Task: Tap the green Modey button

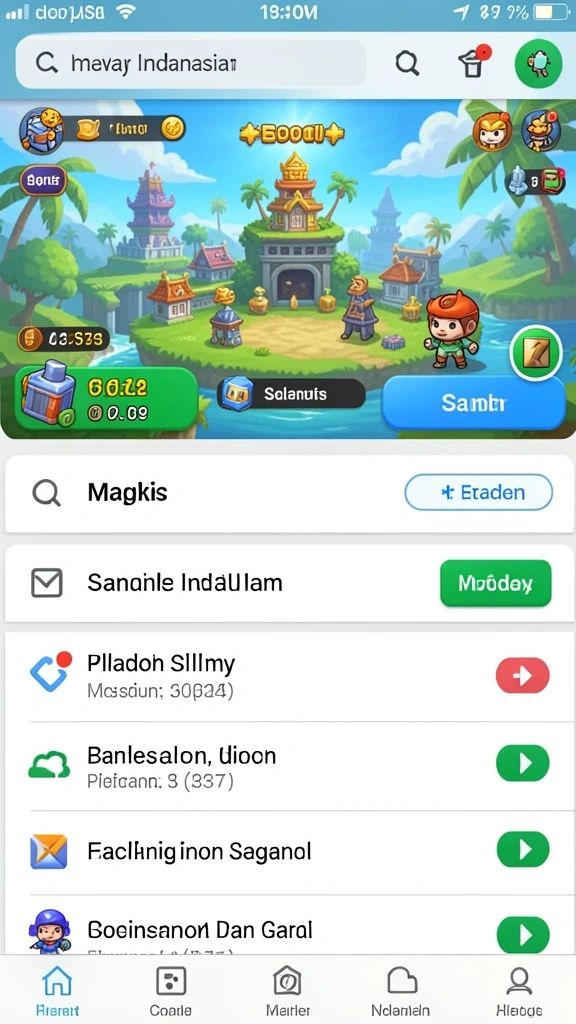Action: click(x=496, y=583)
